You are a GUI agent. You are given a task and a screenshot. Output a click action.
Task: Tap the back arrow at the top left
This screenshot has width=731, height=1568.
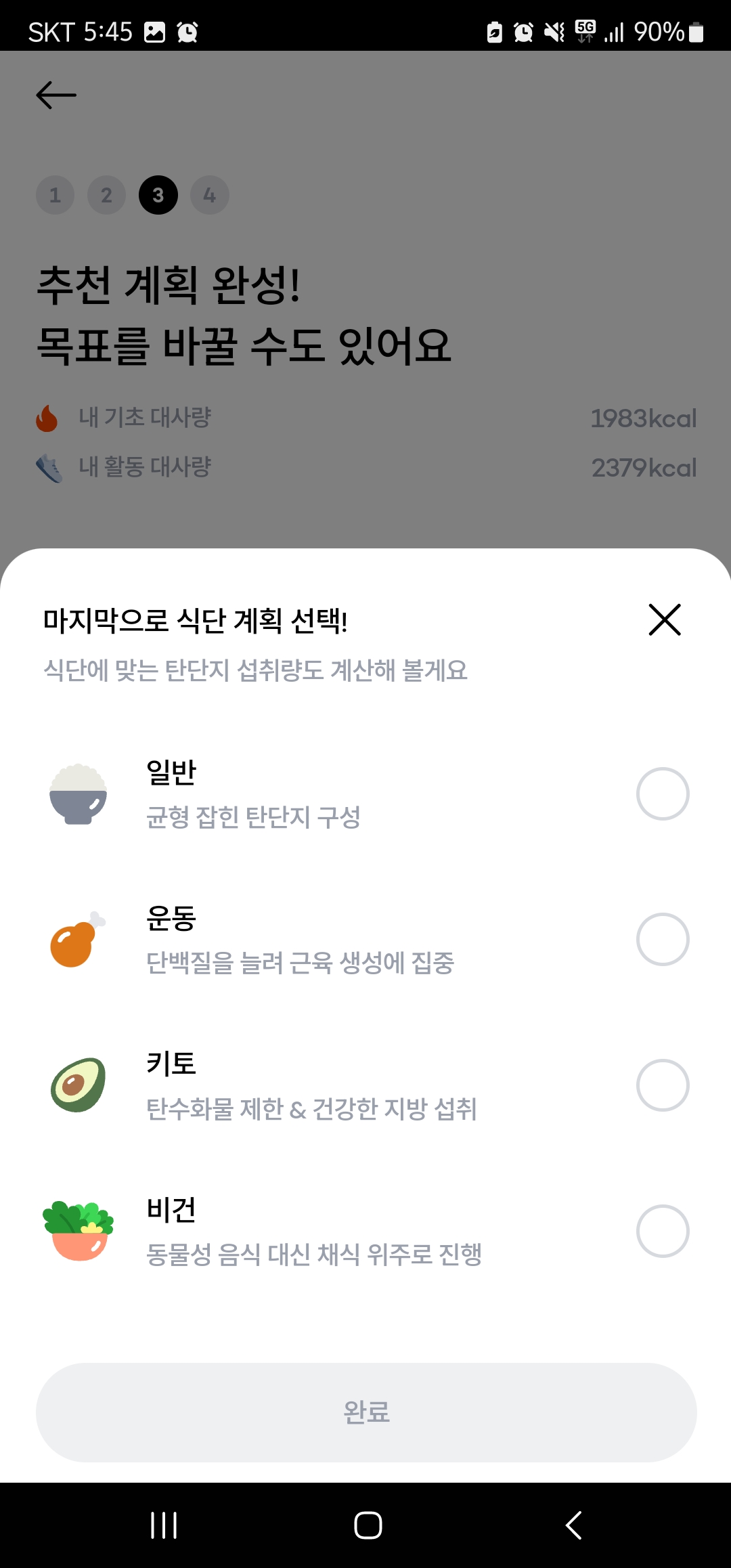[56, 95]
